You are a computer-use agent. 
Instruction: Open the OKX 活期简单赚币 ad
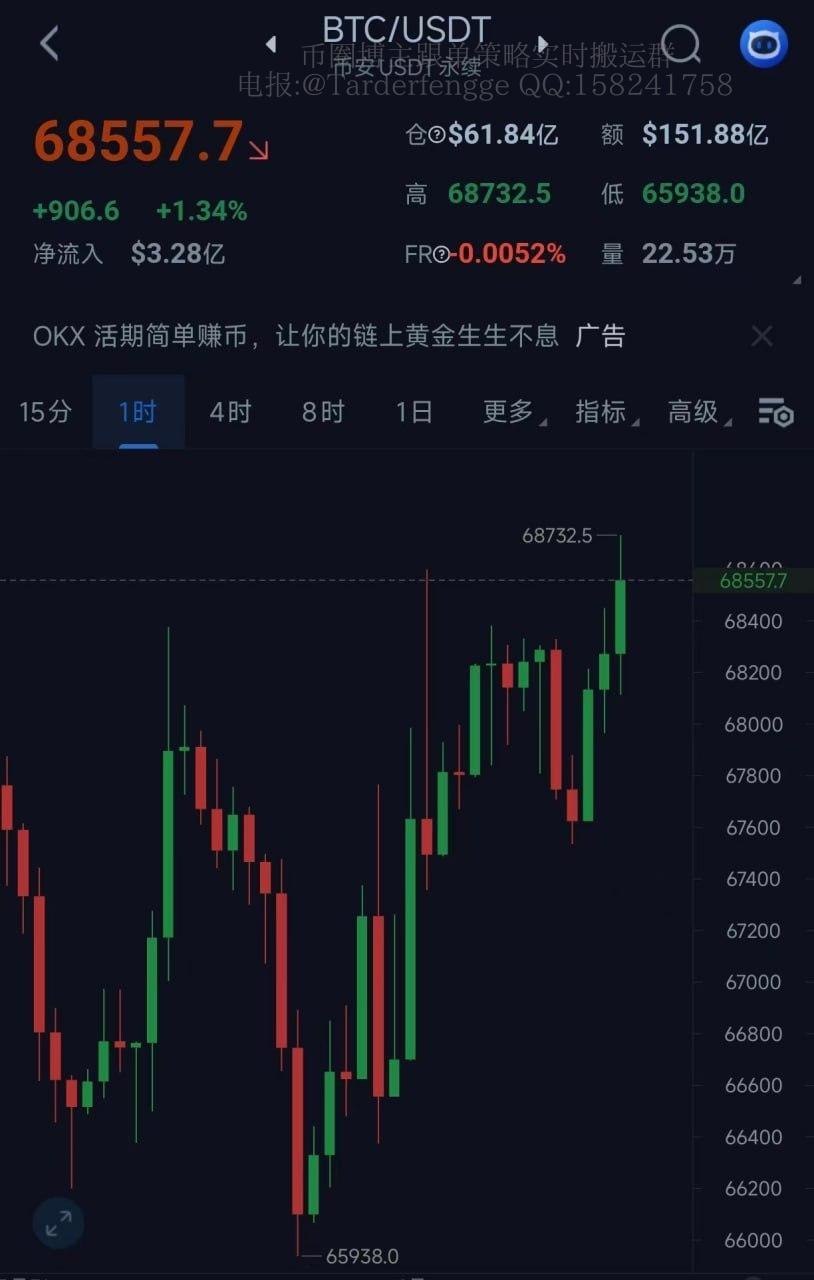295,336
